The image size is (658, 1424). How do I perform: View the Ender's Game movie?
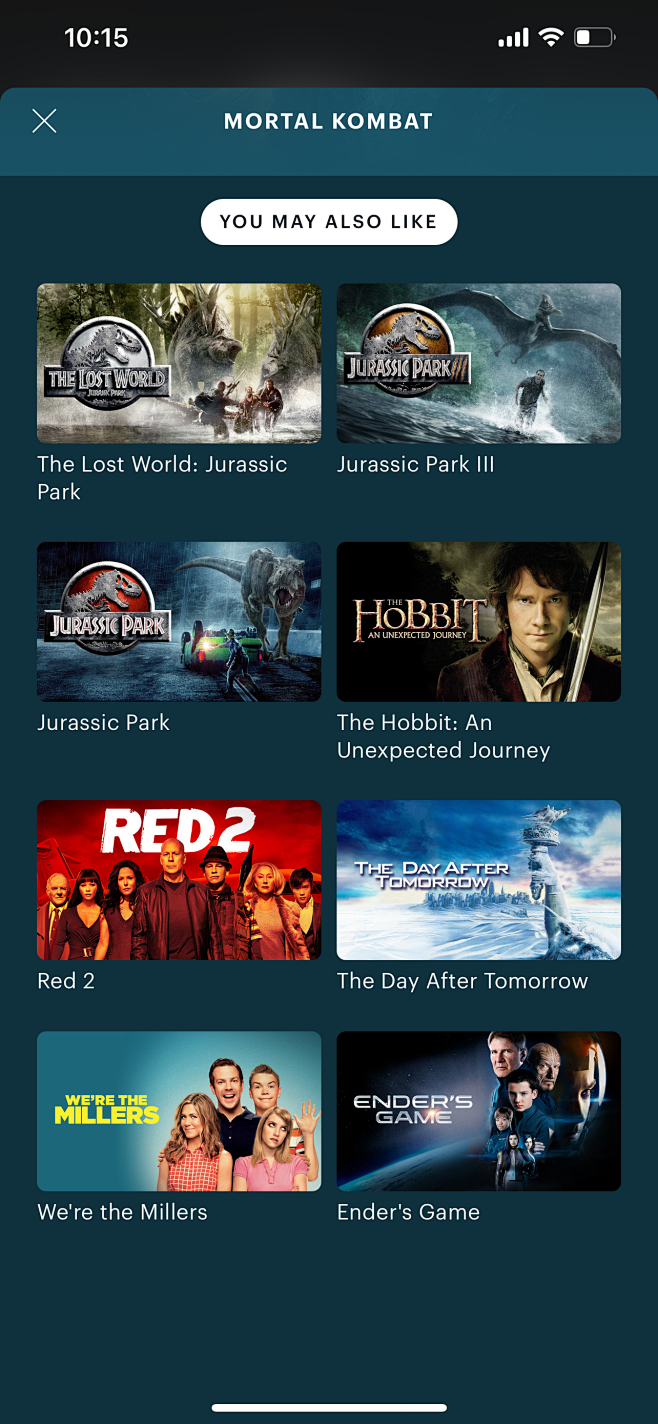coord(479,1110)
